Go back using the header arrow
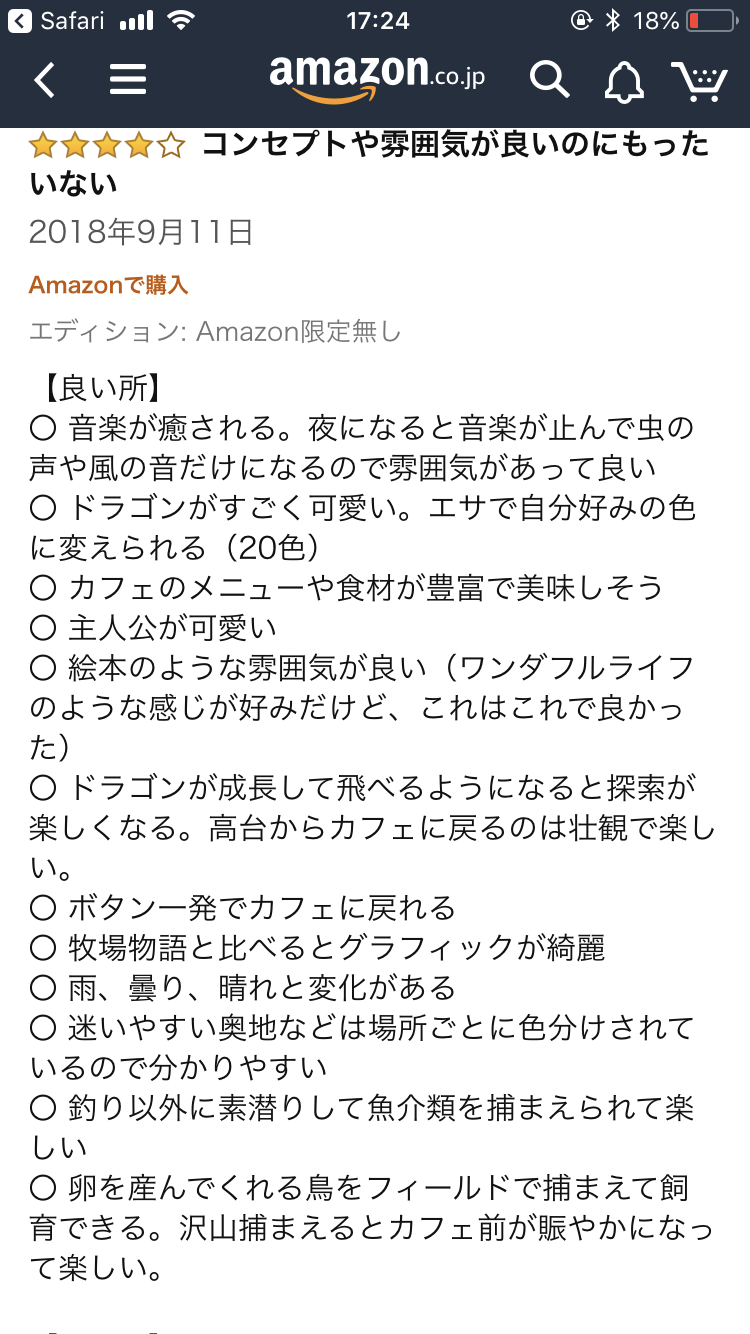 [45, 80]
